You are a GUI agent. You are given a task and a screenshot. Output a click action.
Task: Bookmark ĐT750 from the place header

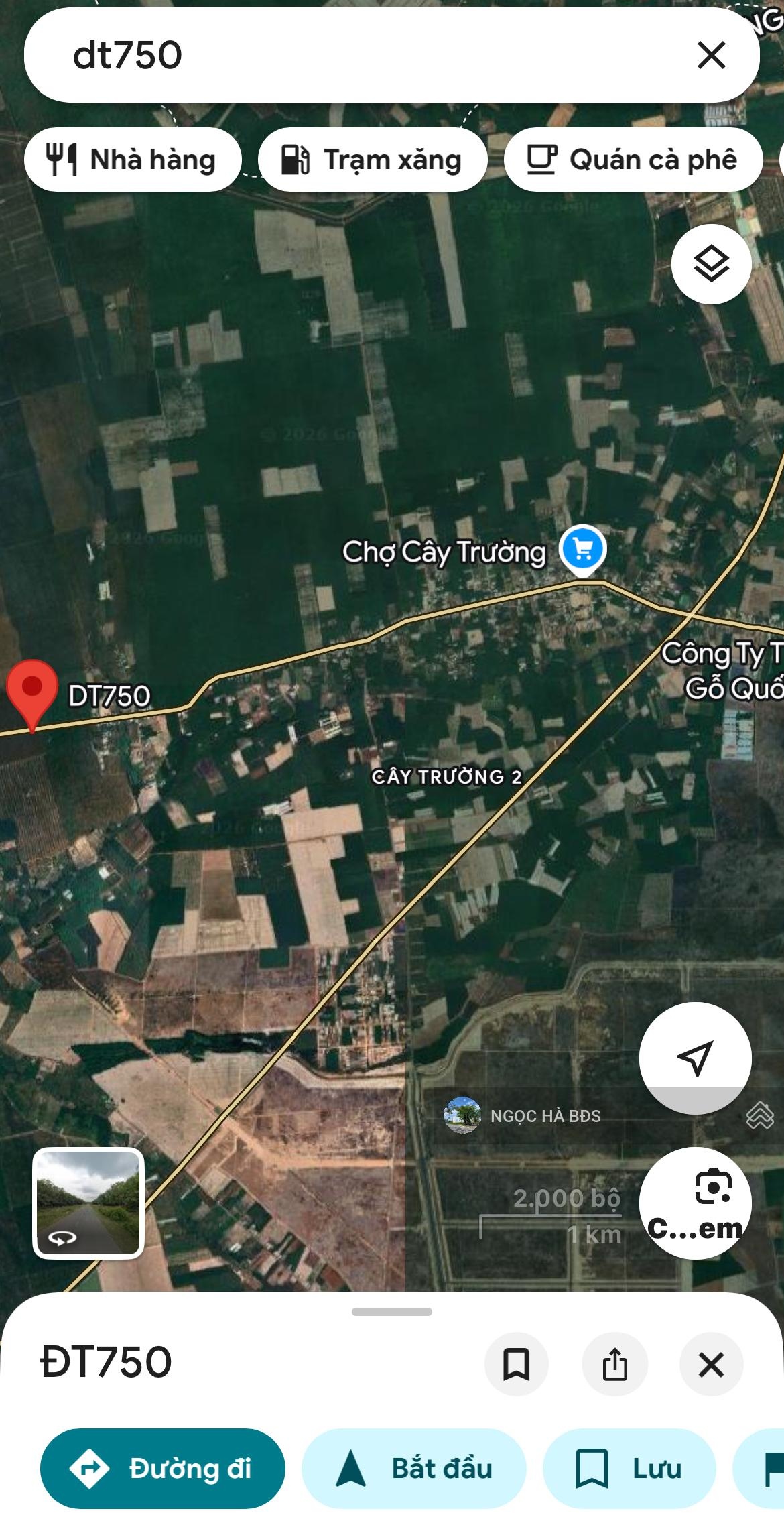click(516, 1364)
